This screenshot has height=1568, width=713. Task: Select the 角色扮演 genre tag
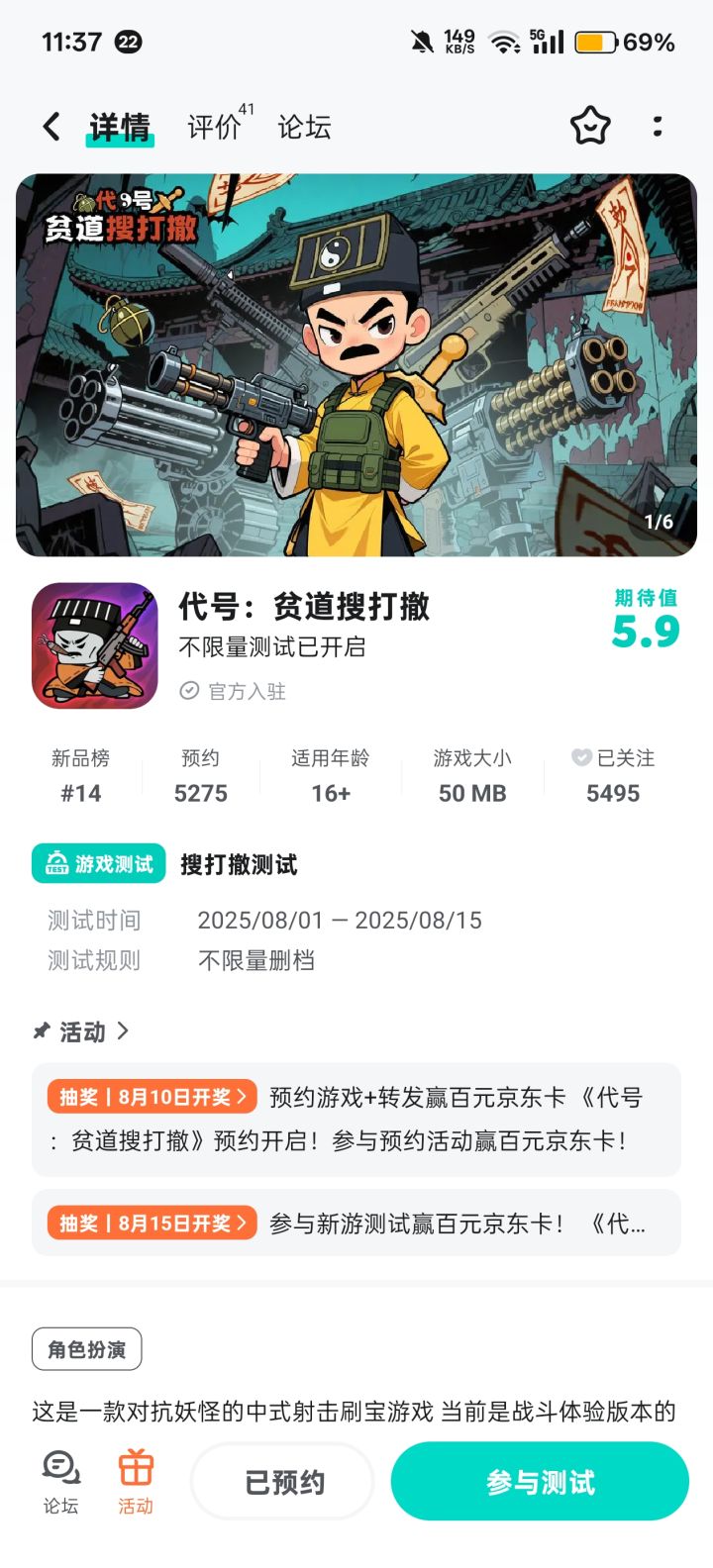pos(86,1348)
